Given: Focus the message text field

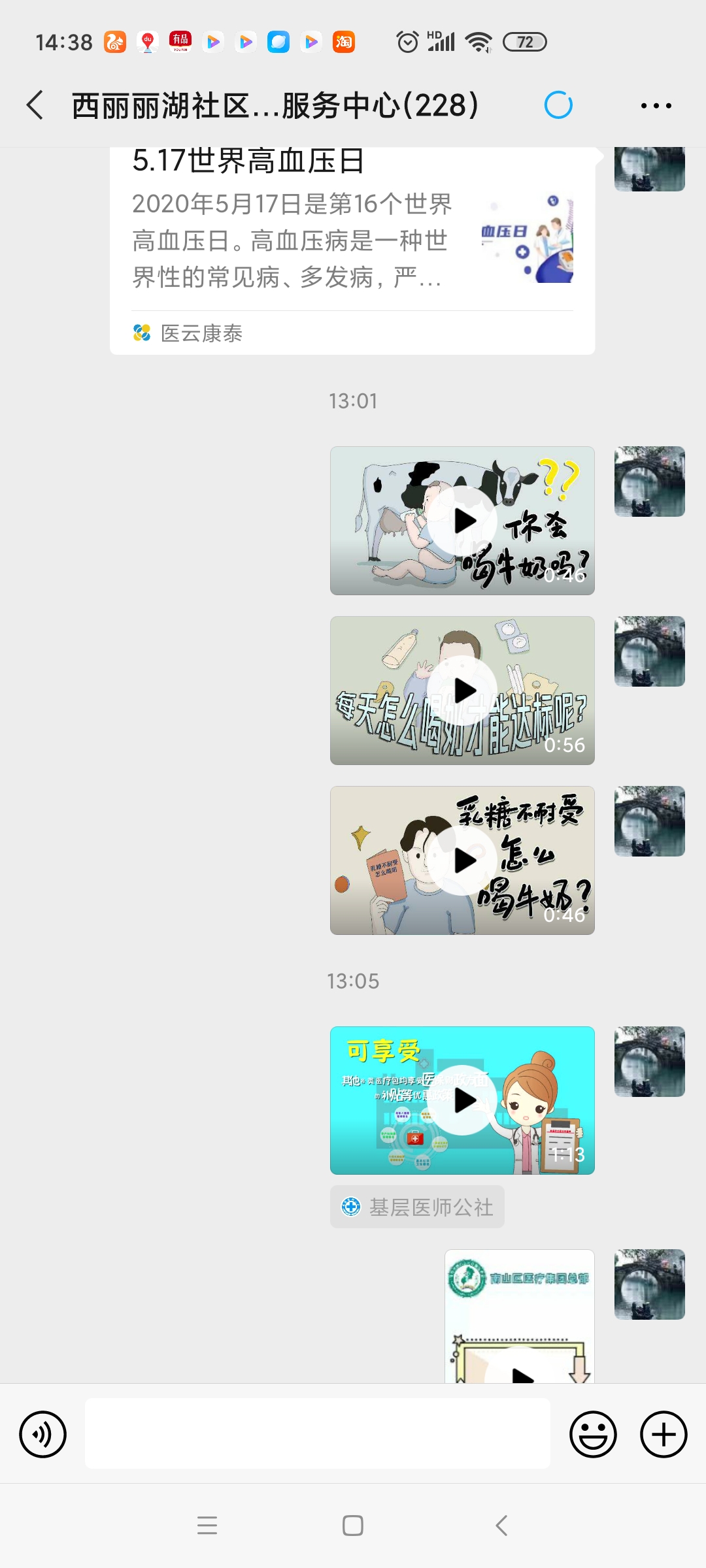Looking at the screenshot, I should point(318,1433).
